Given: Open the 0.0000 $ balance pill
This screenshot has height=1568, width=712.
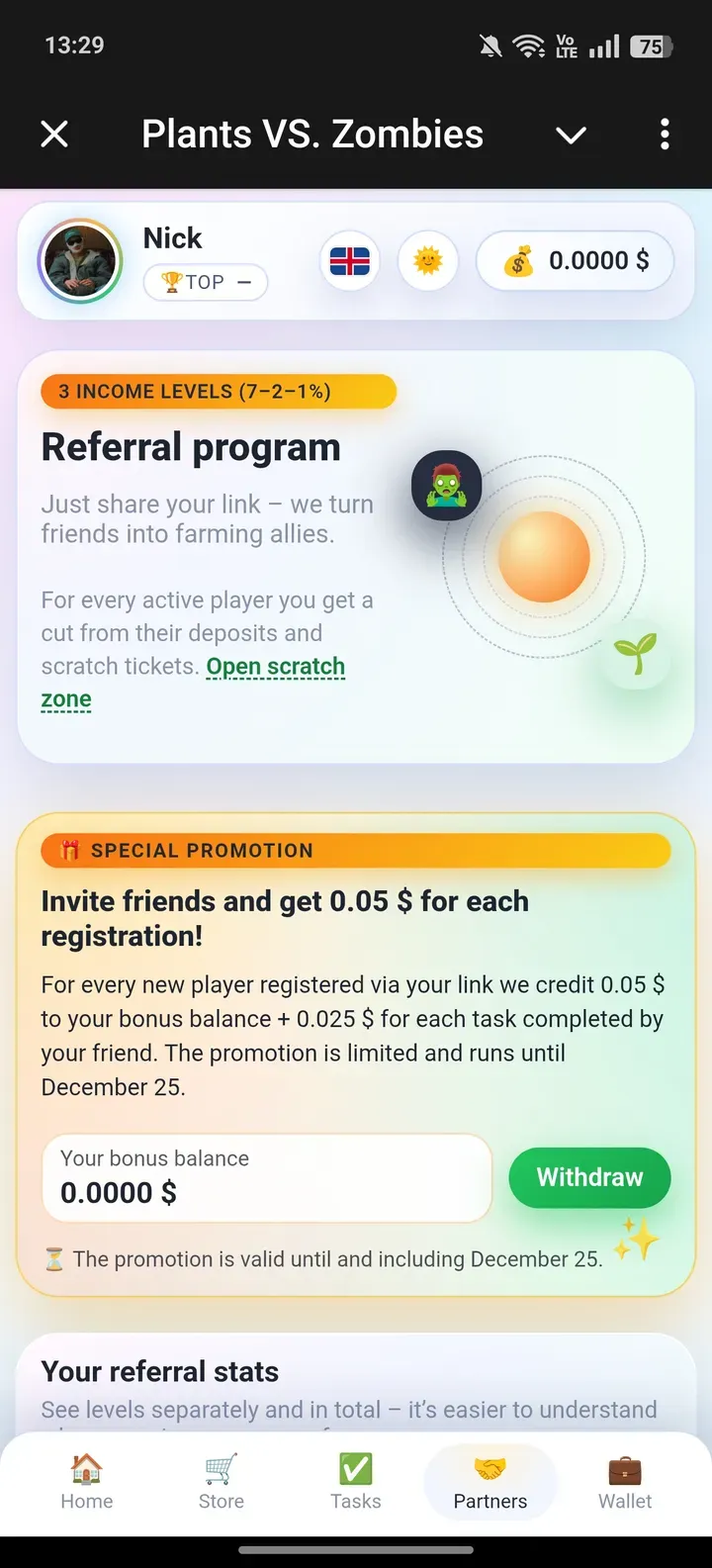Looking at the screenshot, I should click(x=576, y=261).
